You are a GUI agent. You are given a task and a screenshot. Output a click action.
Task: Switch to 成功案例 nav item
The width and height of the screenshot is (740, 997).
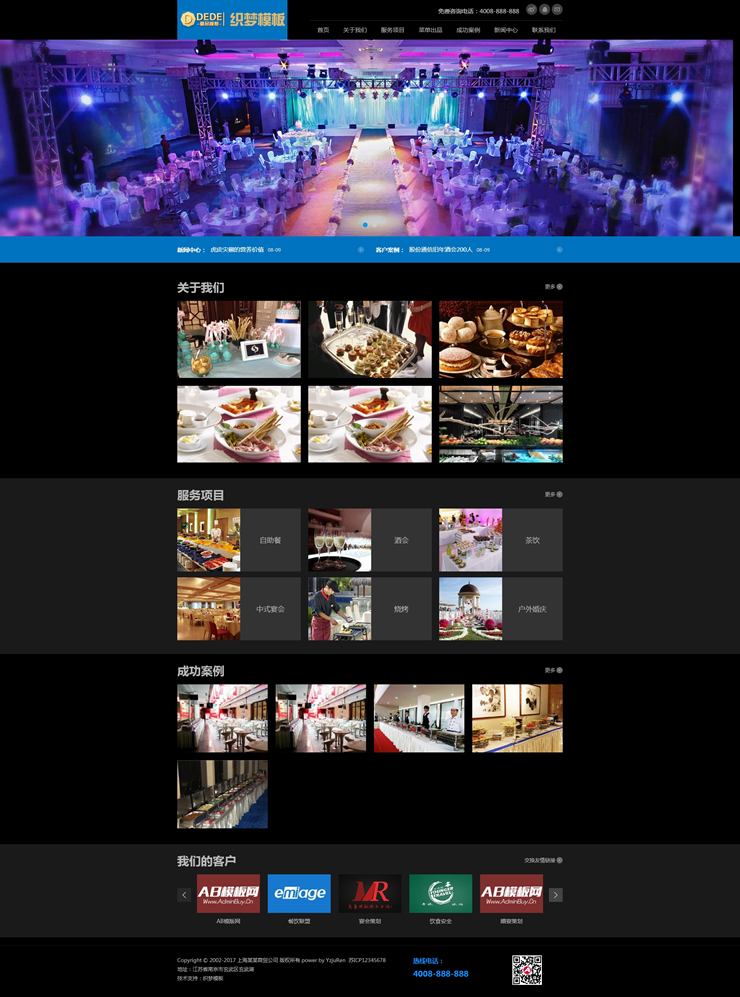[x=468, y=30]
